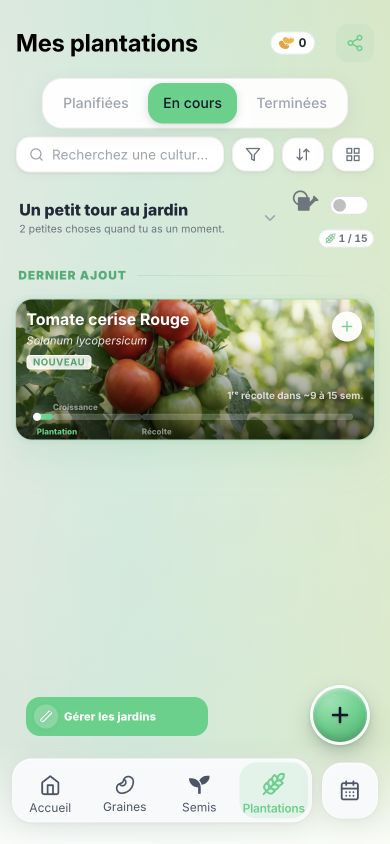The image size is (390, 844).
Task: Open the Graines tab
Action: click(125, 793)
